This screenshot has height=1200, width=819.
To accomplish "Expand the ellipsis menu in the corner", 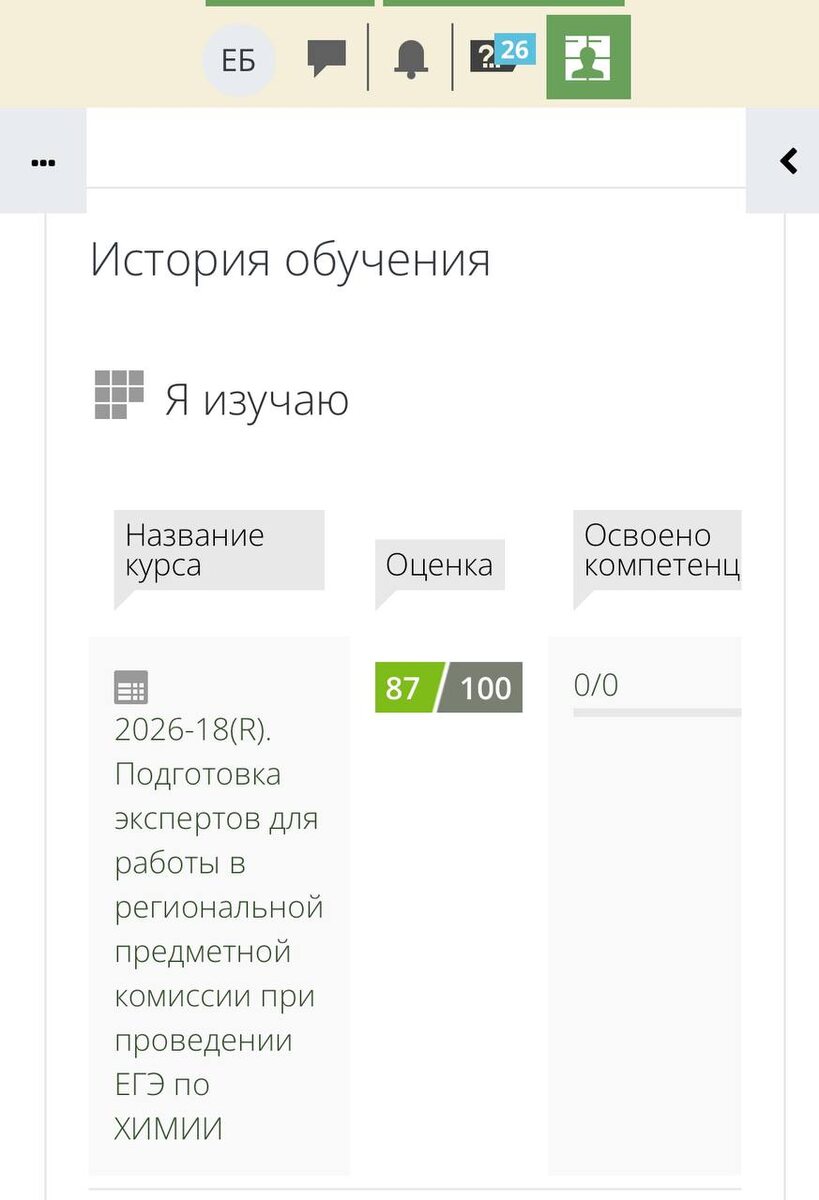I will 43,161.
